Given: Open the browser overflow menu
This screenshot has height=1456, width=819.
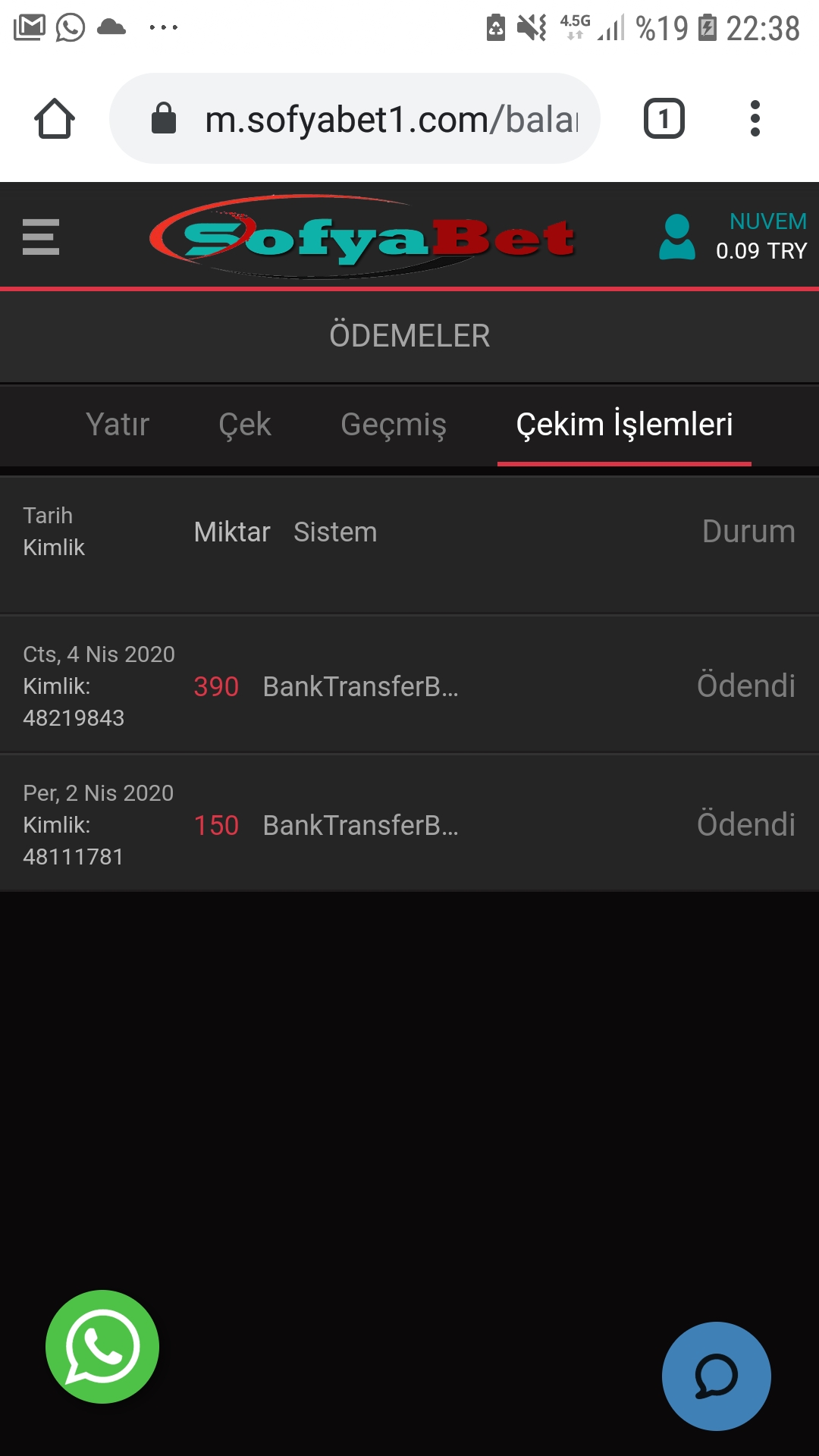Looking at the screenshot, I should coord(755,118).
